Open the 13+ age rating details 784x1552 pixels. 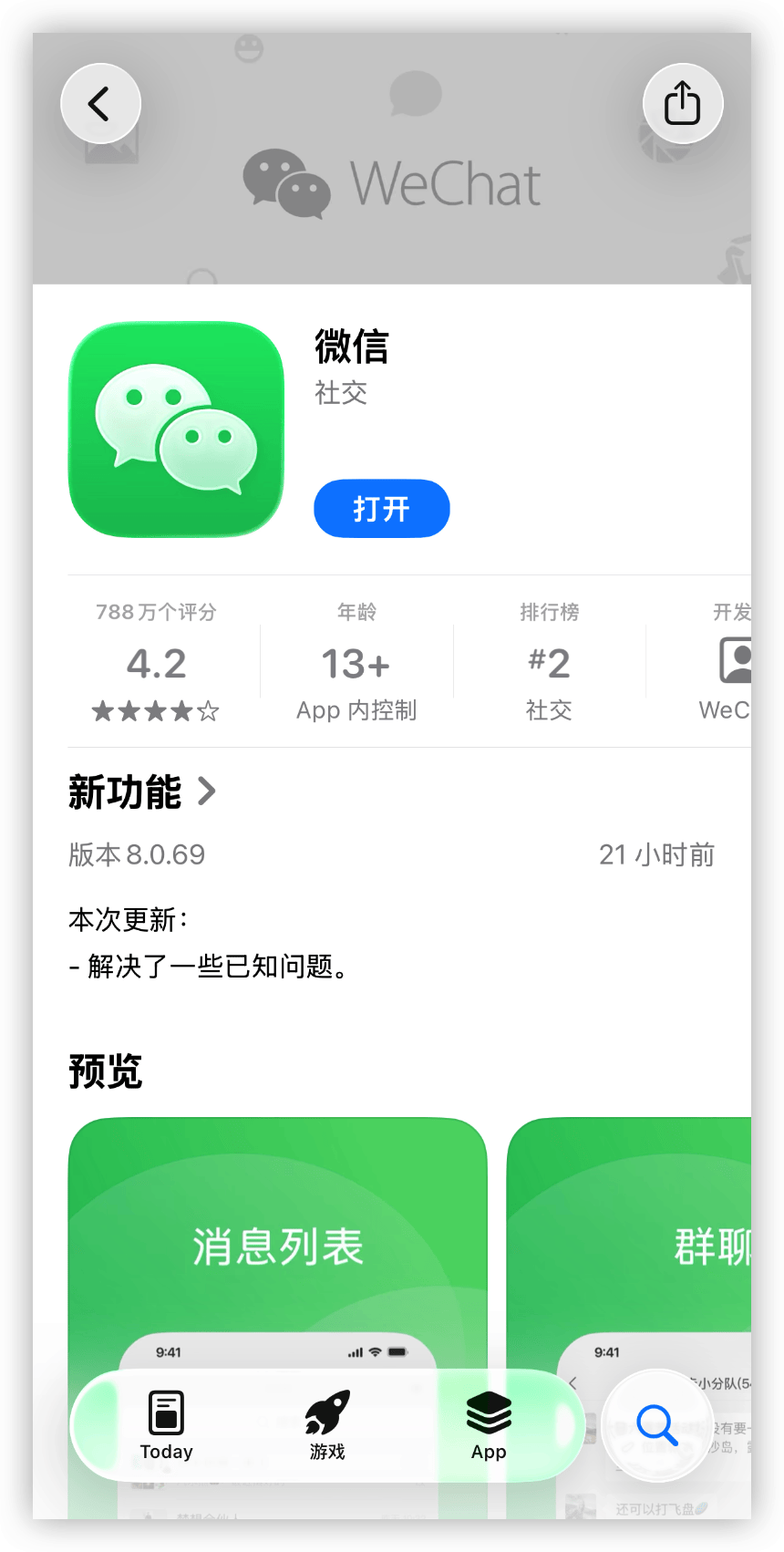[356, 664]
